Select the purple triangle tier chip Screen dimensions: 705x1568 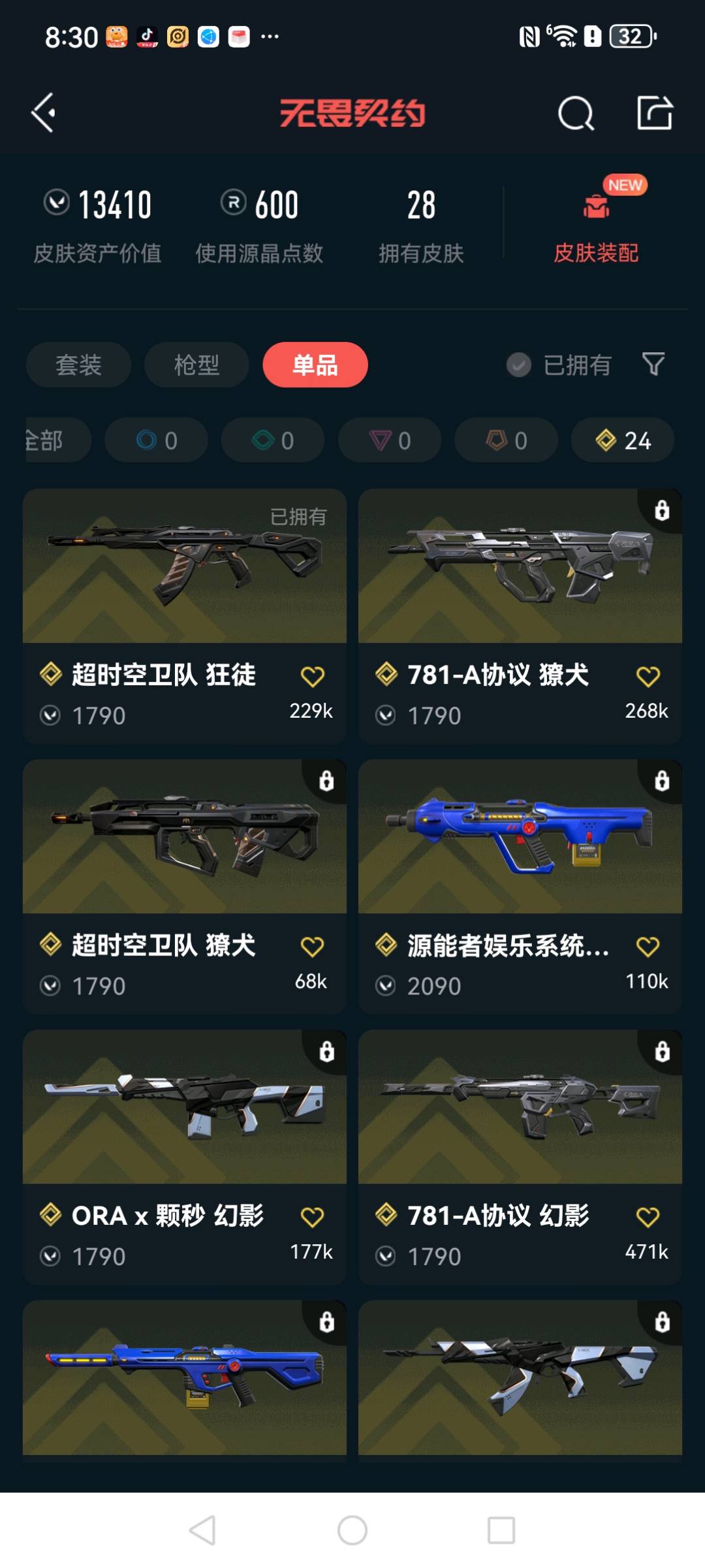pos(390,440)
